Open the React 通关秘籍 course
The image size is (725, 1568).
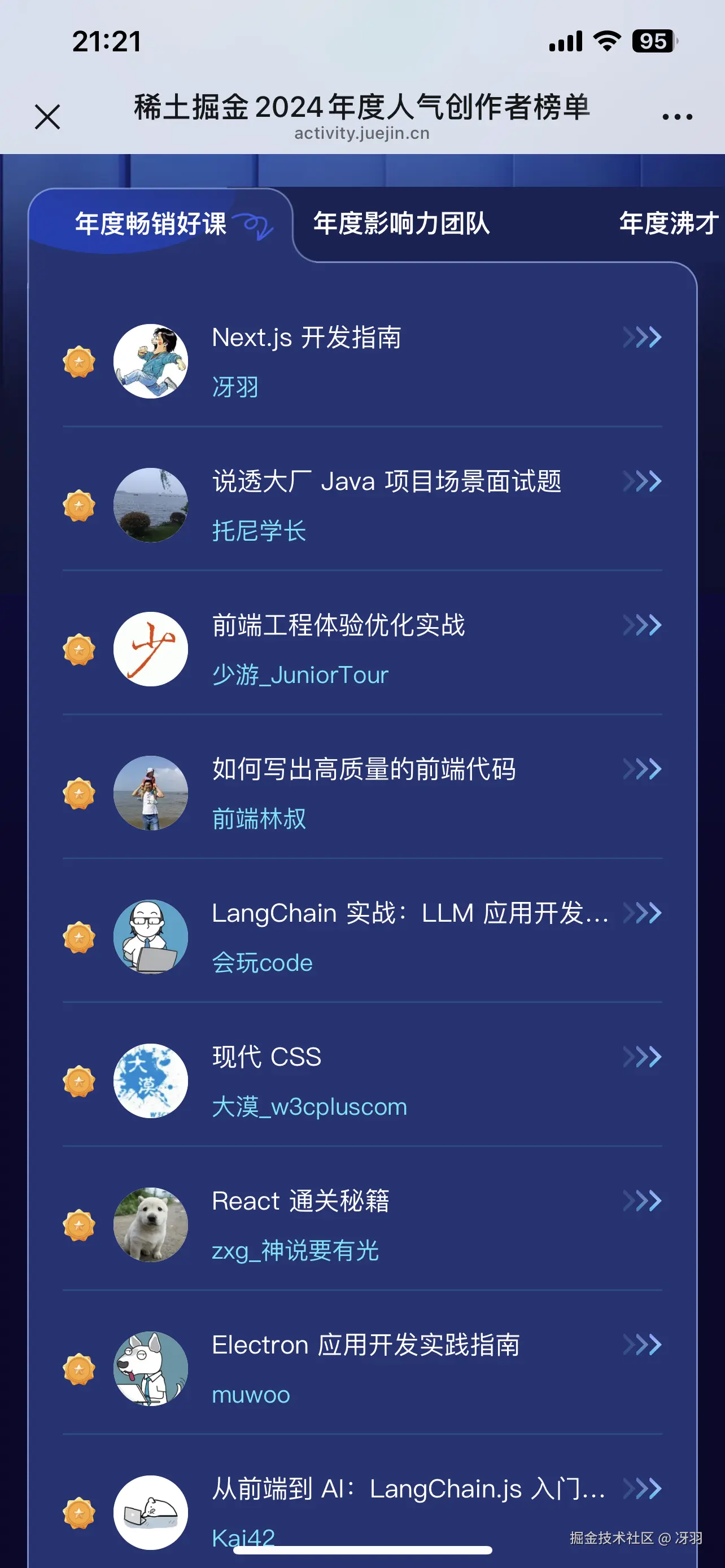click(x=301, y=1201)
